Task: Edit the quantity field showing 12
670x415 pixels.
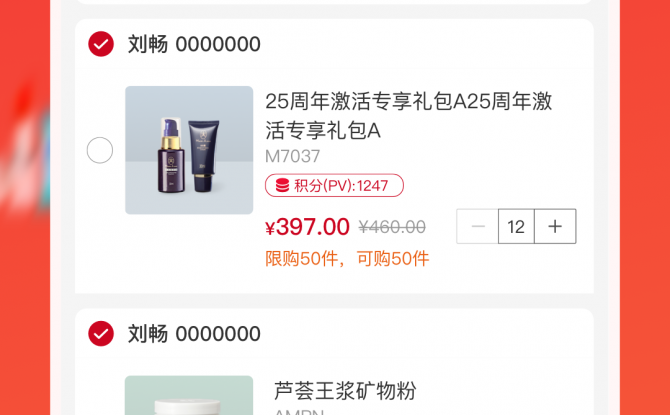Action: coord(516,227)
